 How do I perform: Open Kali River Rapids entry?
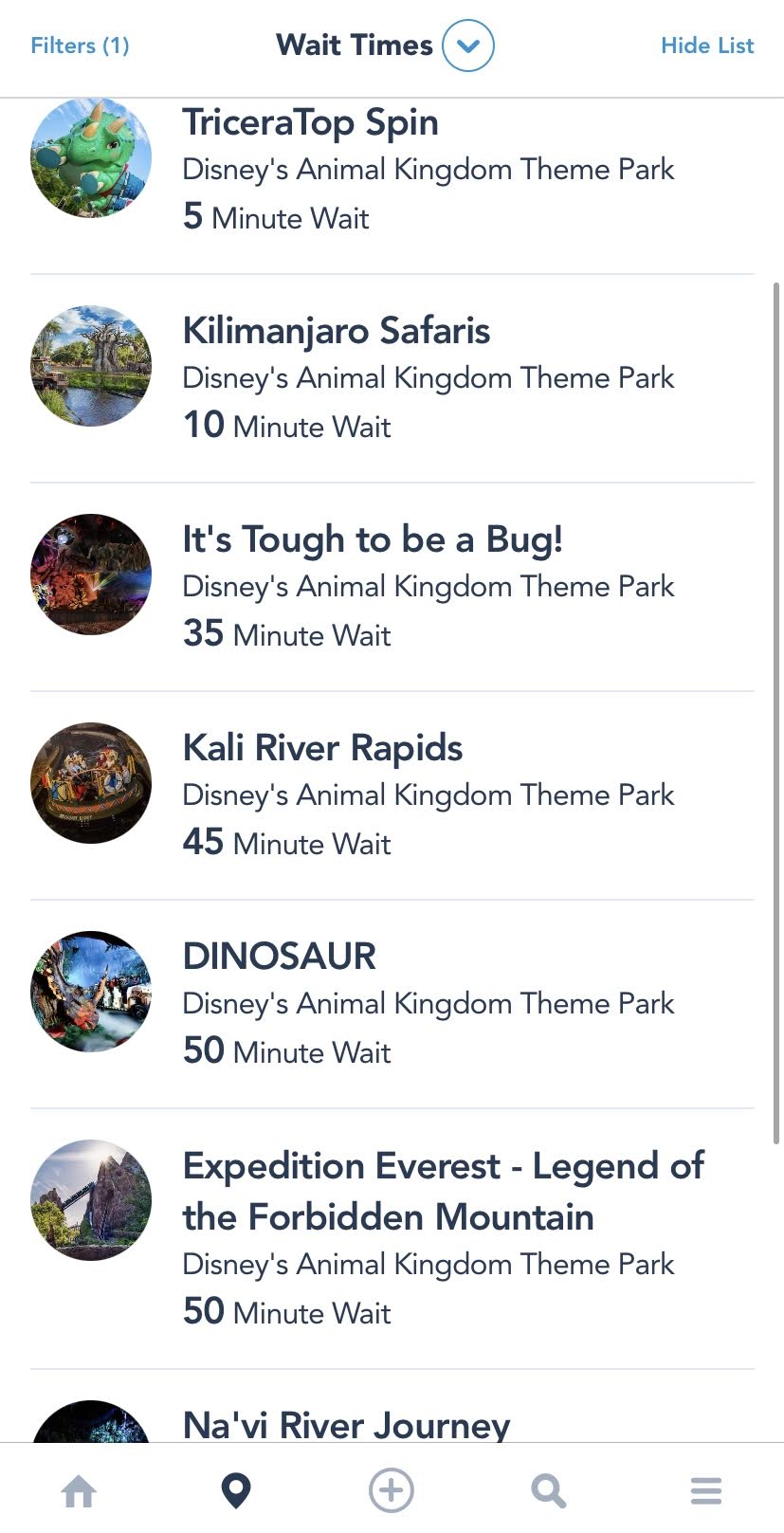coord(322,749)
